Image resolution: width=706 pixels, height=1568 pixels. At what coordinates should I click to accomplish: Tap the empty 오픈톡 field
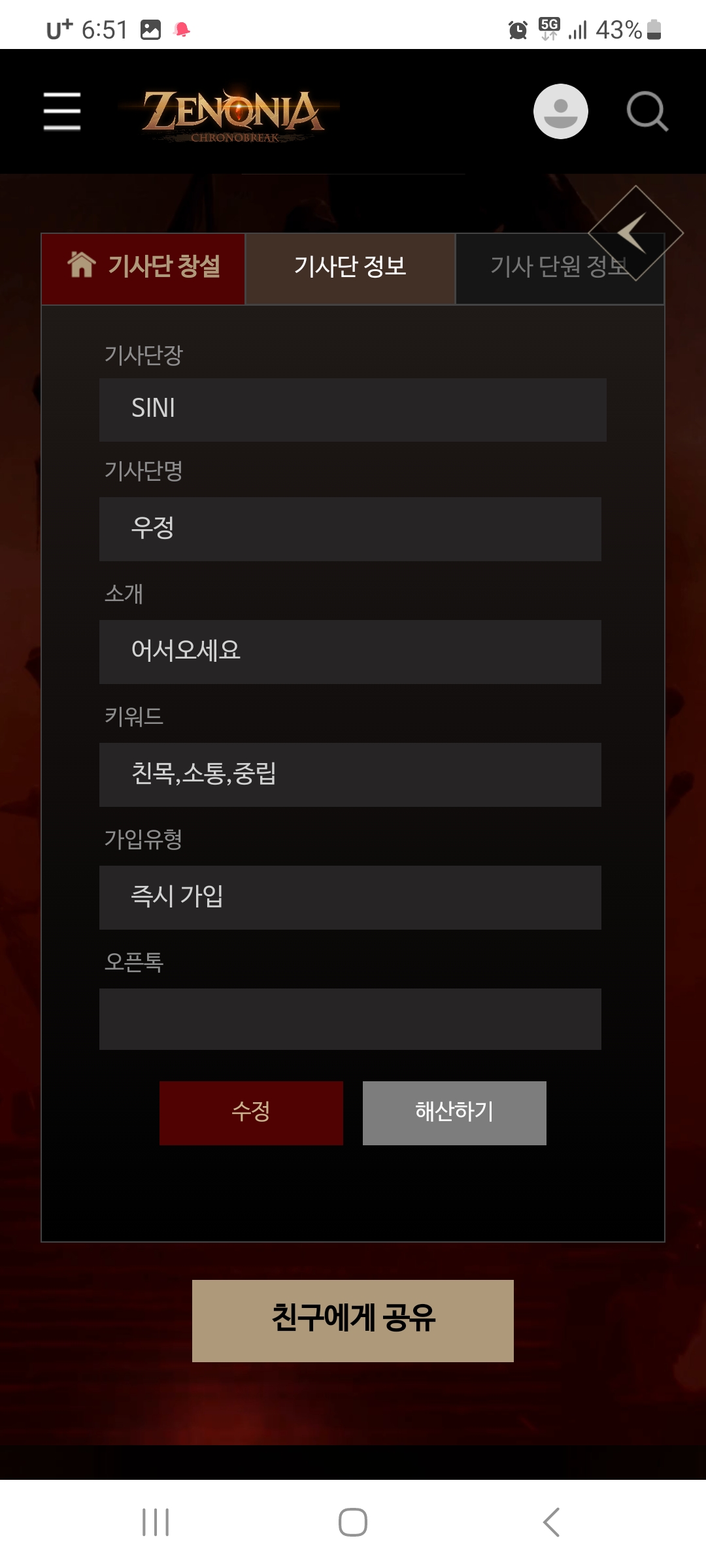tap(350, 1019)
